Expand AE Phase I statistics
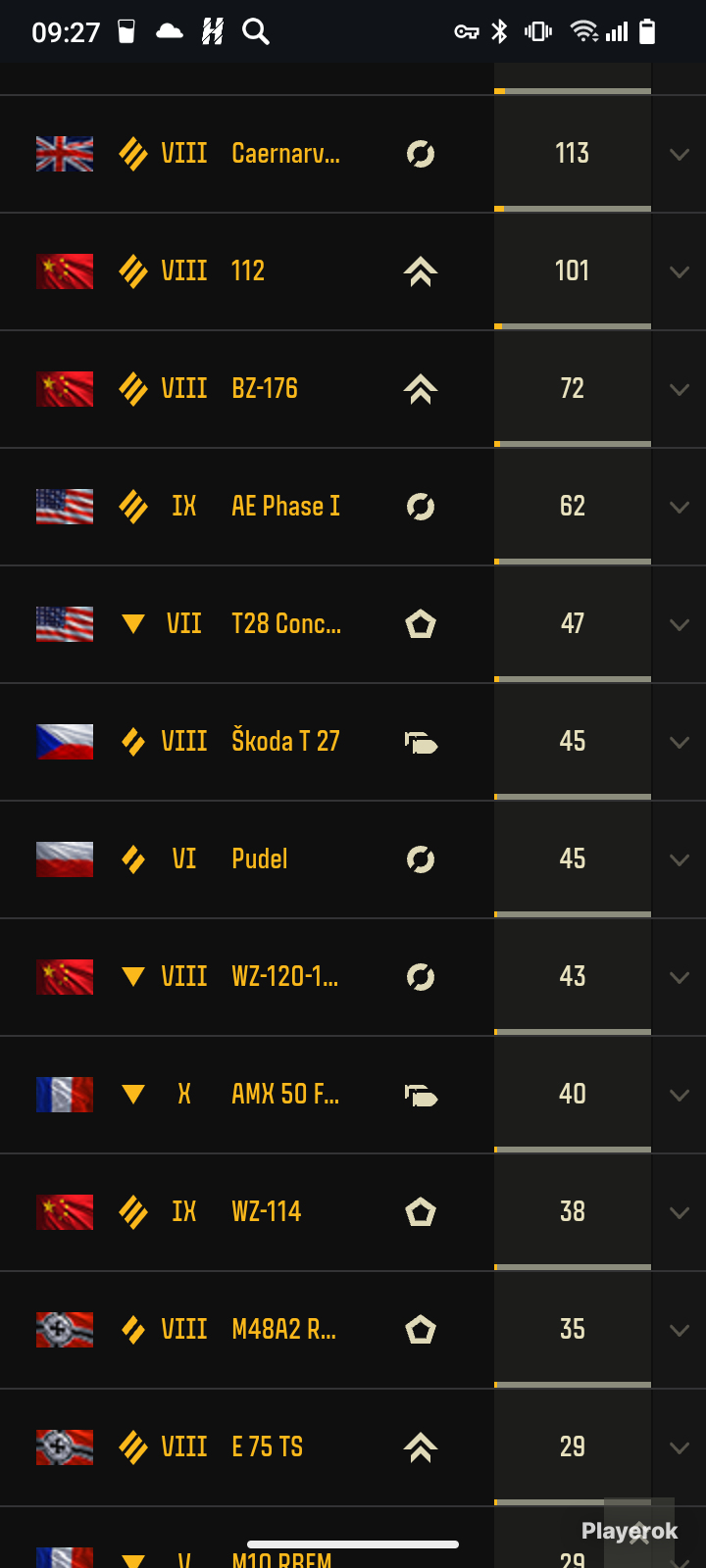This screenshot has height=1568, width=706. [679, 507]
